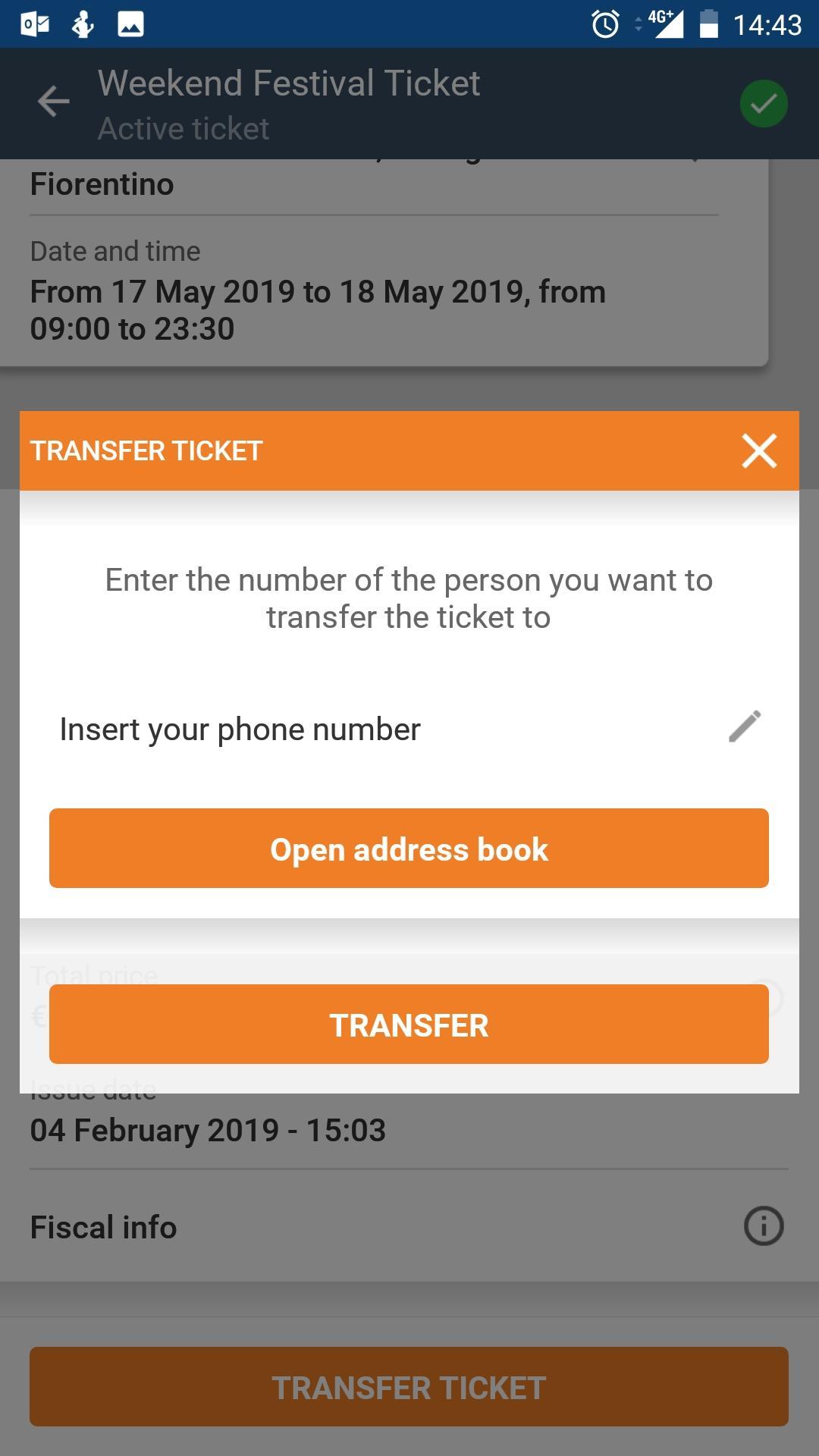Go back using the arrow
Image resolution: width=819 pixels, height=1456 pixels.
pyautogui.click(x=53, y=102)
